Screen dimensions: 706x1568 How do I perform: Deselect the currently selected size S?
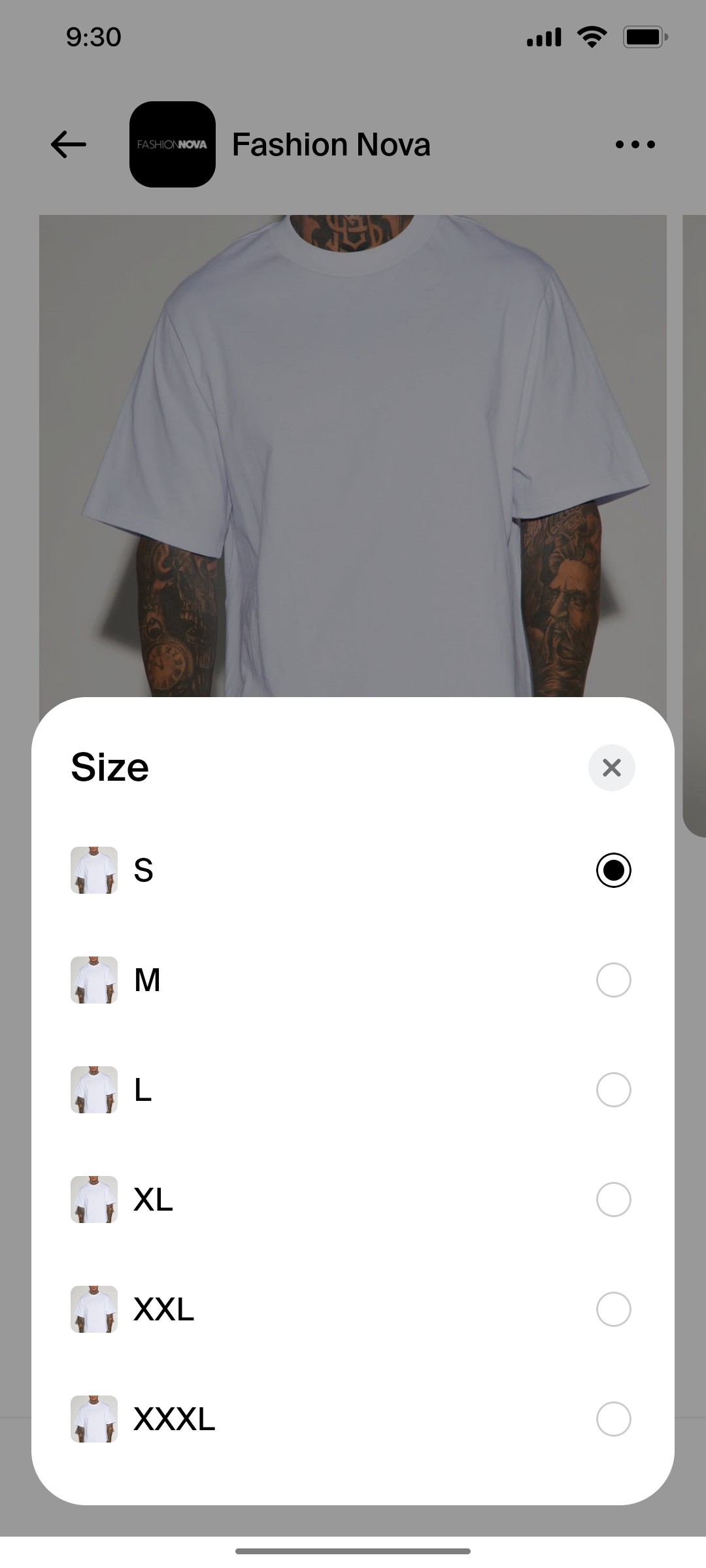click(x=613, y=870)
